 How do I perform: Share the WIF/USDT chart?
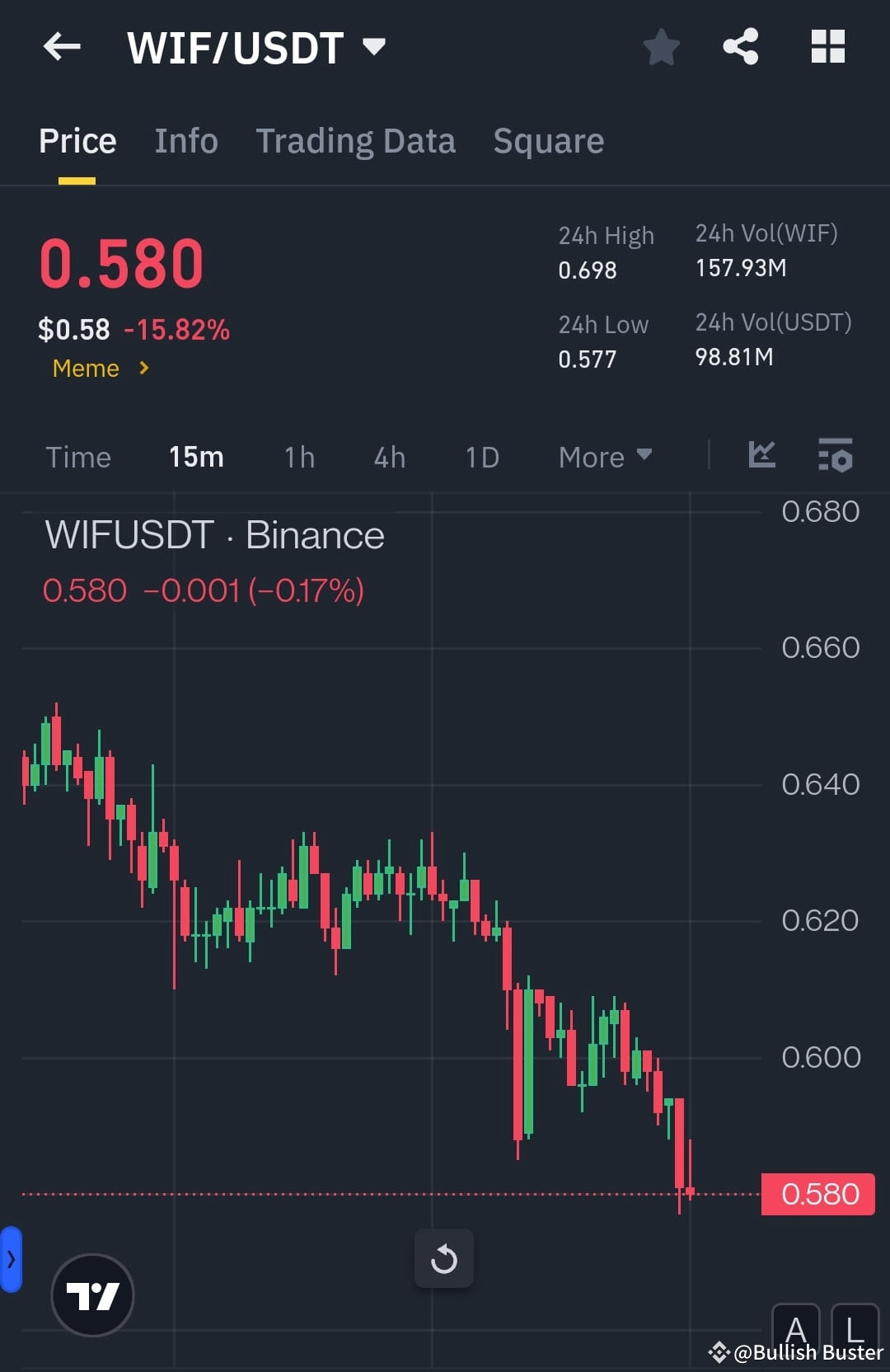coord(741,47)
